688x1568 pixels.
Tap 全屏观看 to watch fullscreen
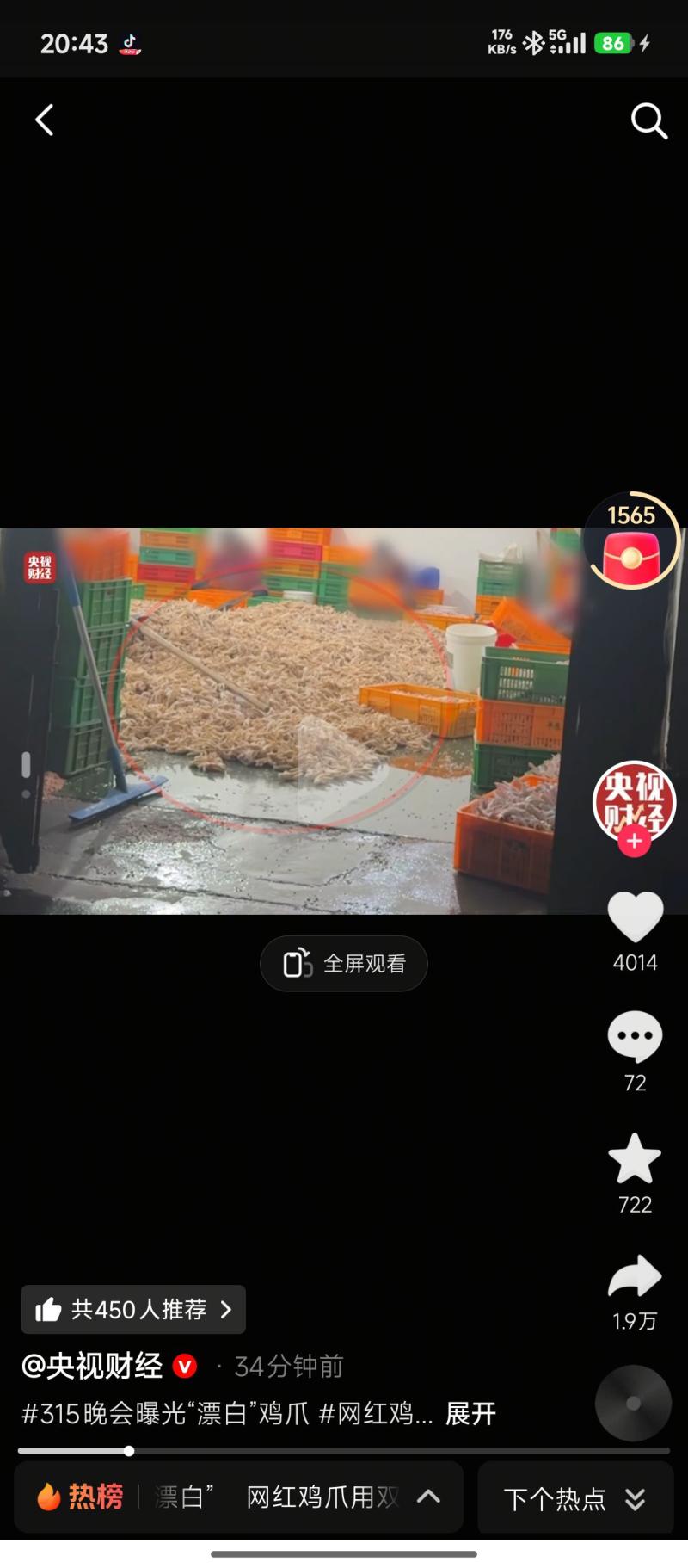[344, 963]
